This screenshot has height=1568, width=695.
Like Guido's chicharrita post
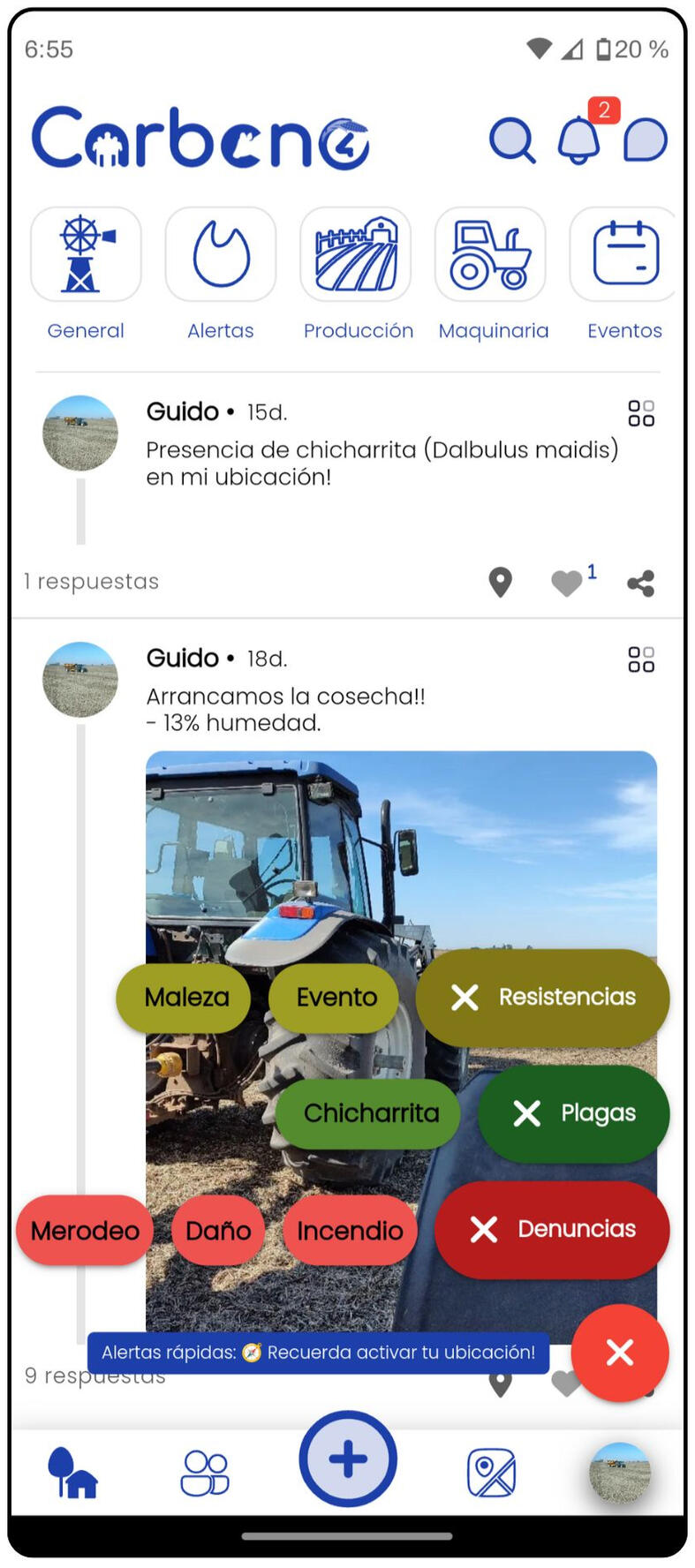coord(567,583)
